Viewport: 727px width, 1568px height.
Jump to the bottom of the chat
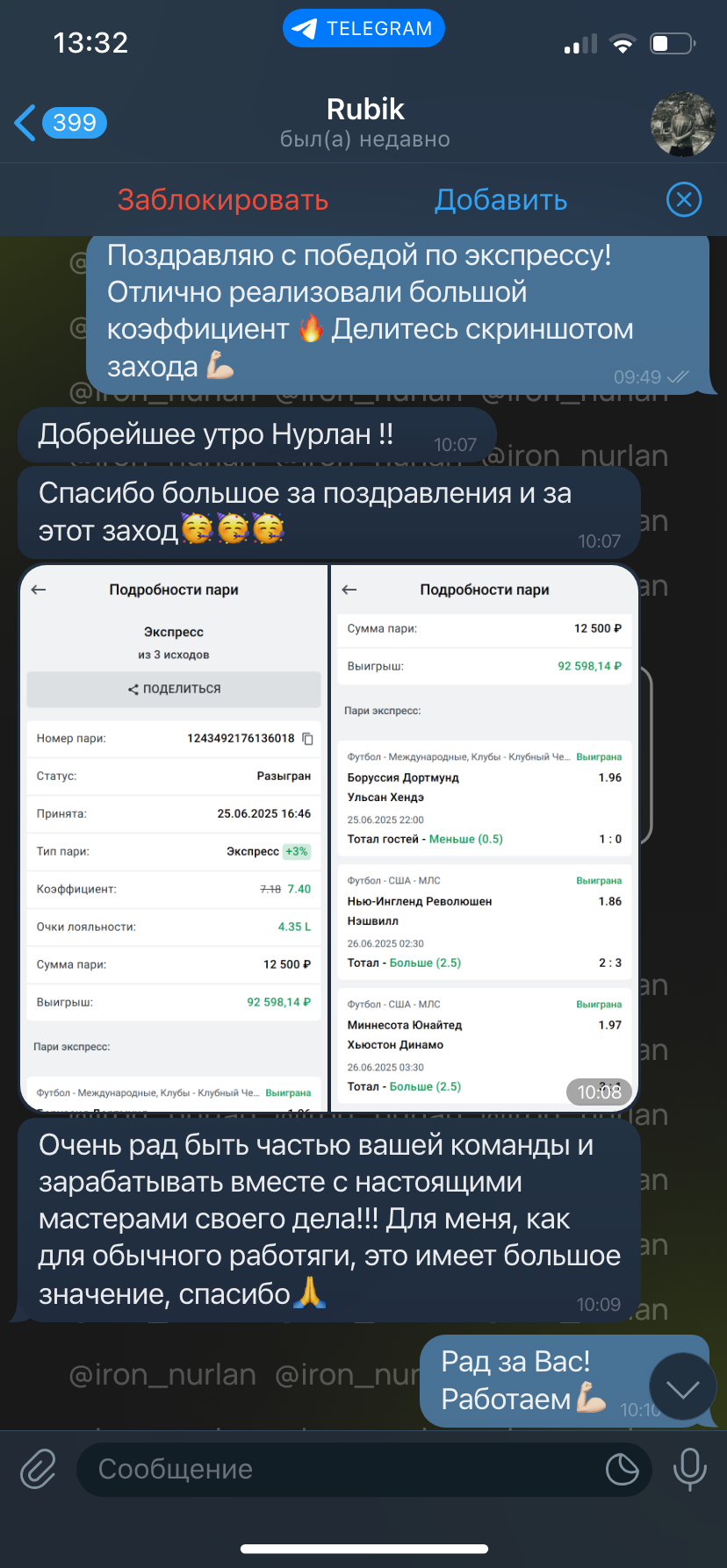[682, 1387]
